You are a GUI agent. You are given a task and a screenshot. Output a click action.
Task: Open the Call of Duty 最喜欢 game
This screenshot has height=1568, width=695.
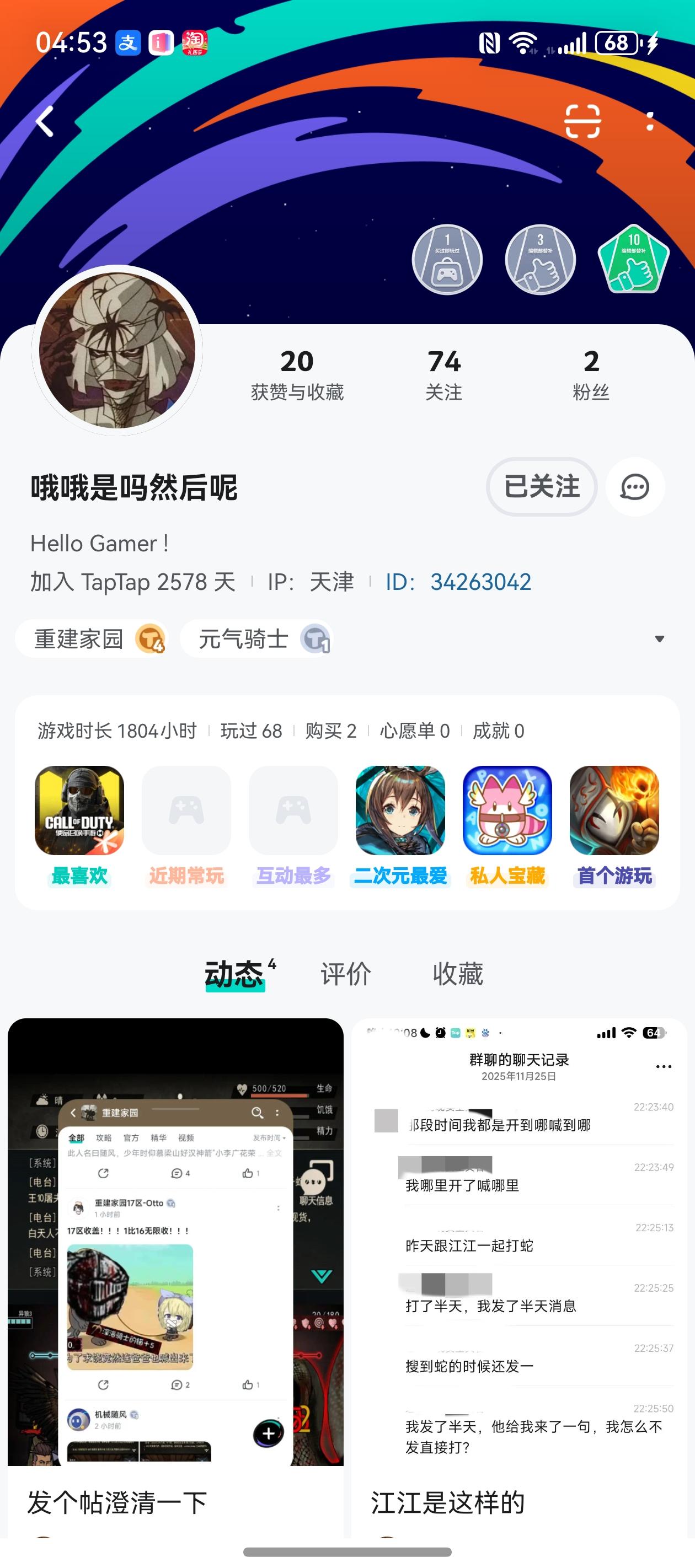tap(80, 811)
